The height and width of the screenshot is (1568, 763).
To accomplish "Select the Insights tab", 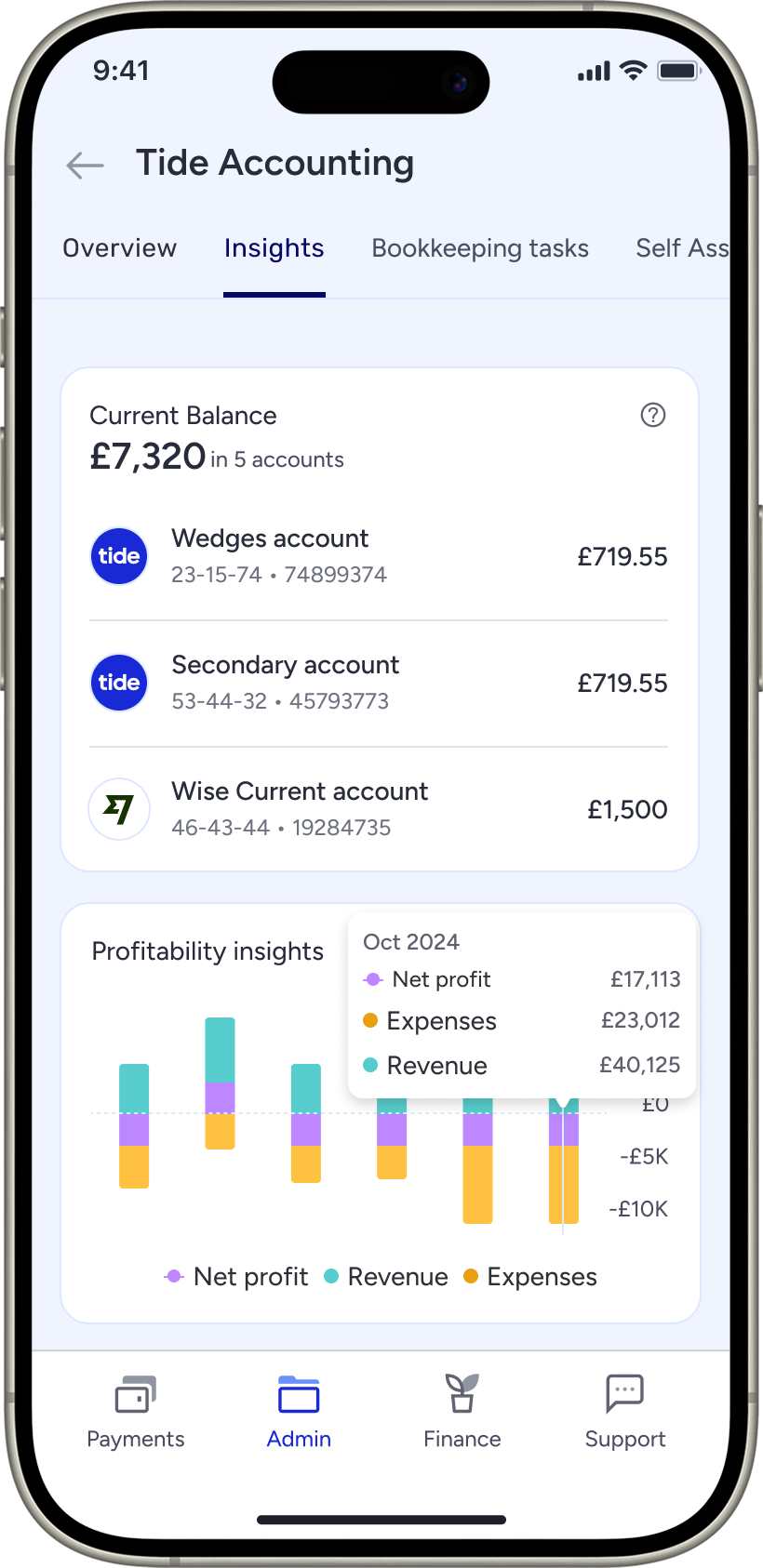I will [274, 248].
